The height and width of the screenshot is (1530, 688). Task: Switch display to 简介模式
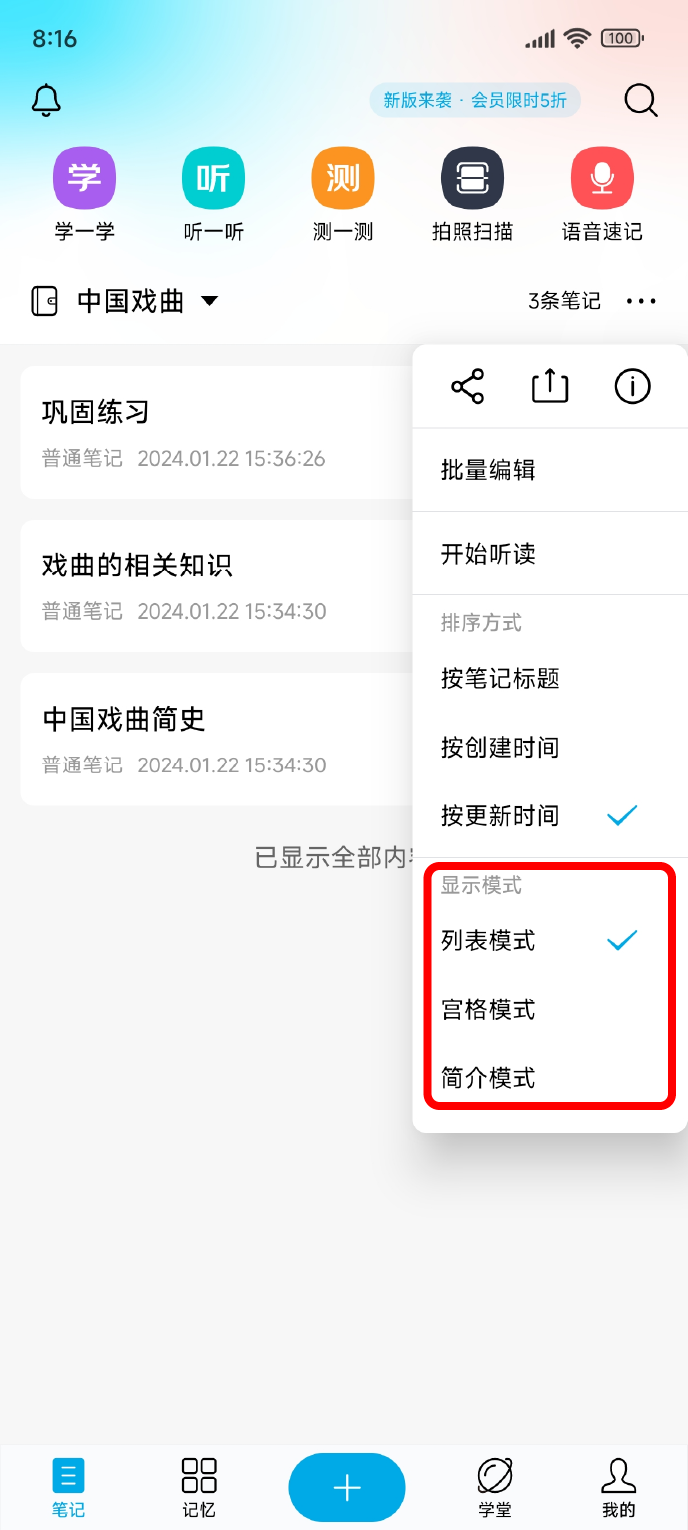point(550,1078)
